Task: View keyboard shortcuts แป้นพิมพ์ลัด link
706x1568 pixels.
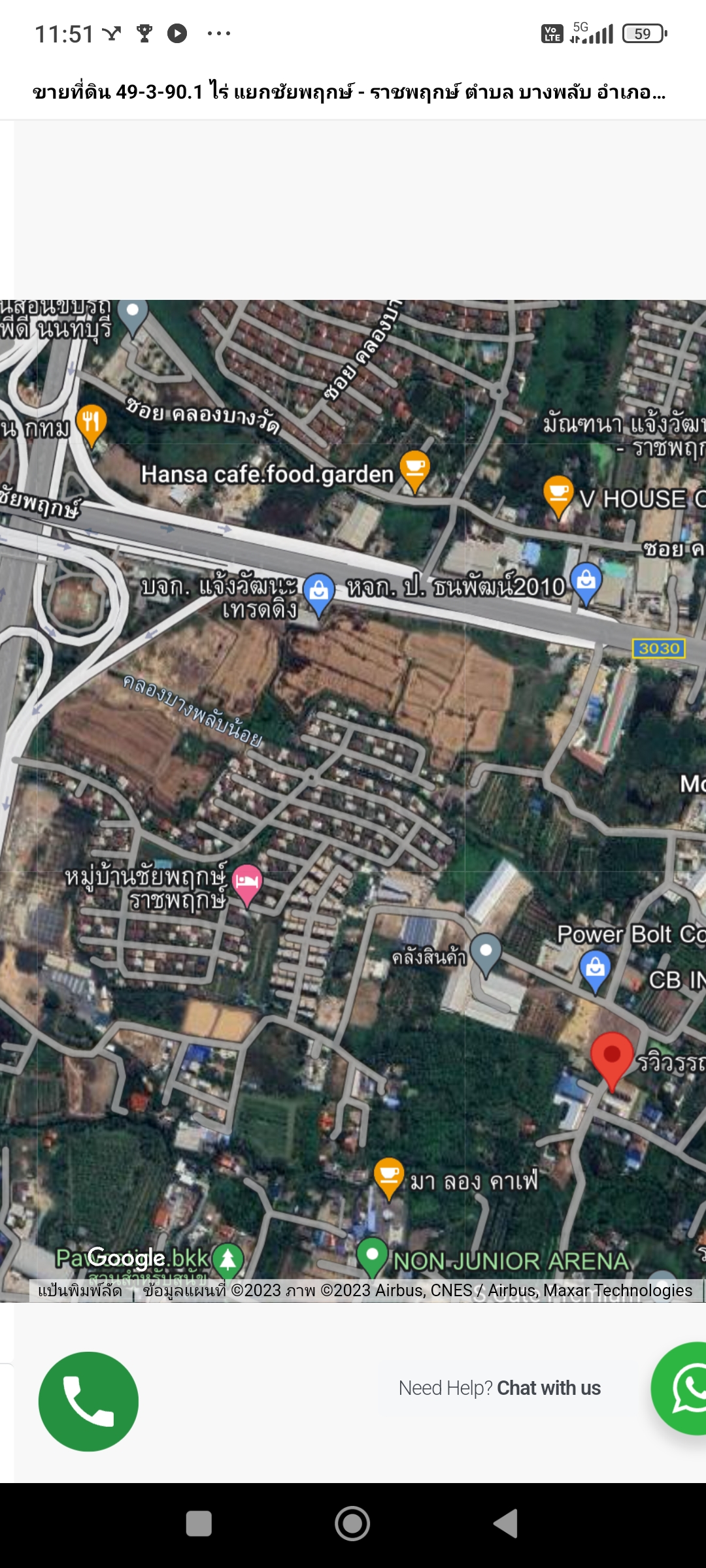Action: coord(80,1291)
